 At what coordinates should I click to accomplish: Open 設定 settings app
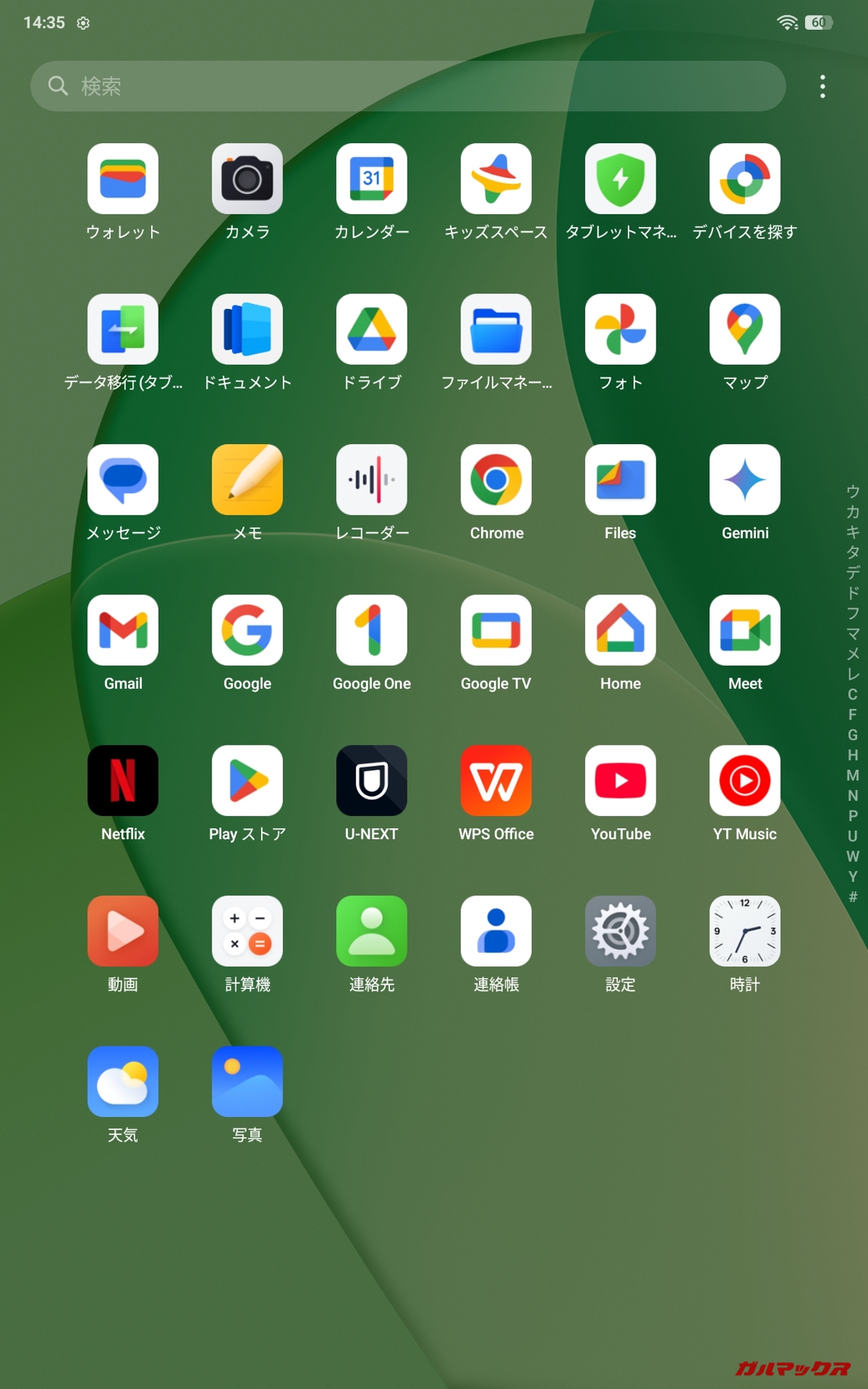tap(620, 932)
